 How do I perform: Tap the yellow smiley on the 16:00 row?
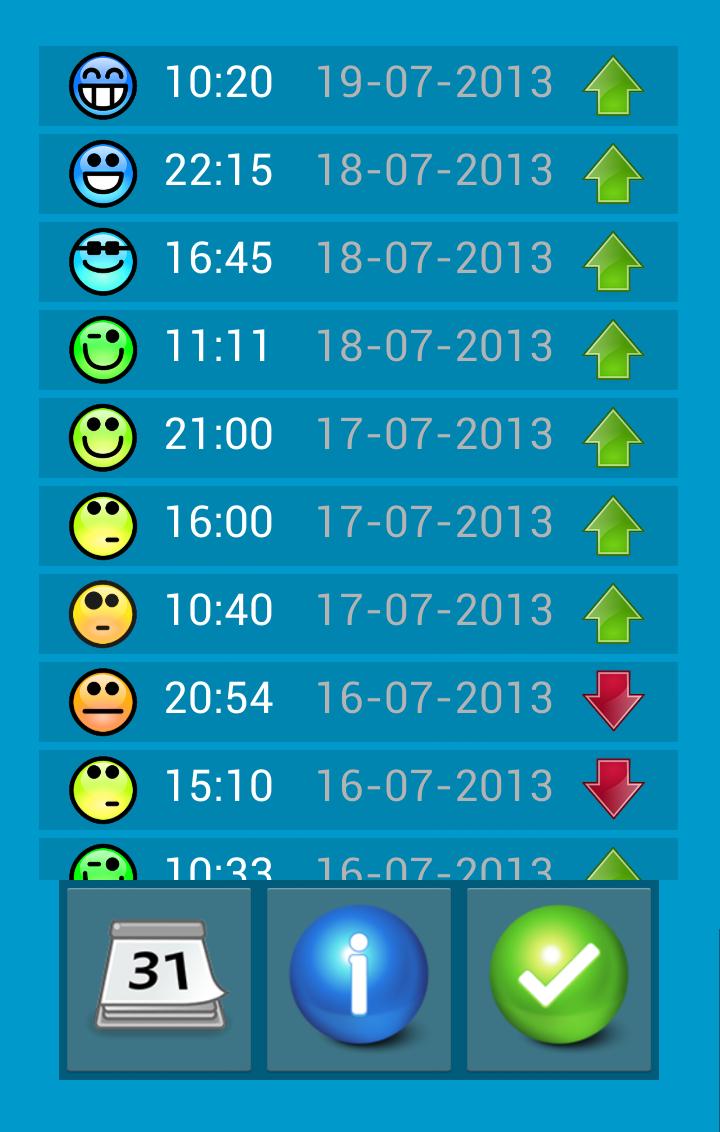[x=103, y=523]
